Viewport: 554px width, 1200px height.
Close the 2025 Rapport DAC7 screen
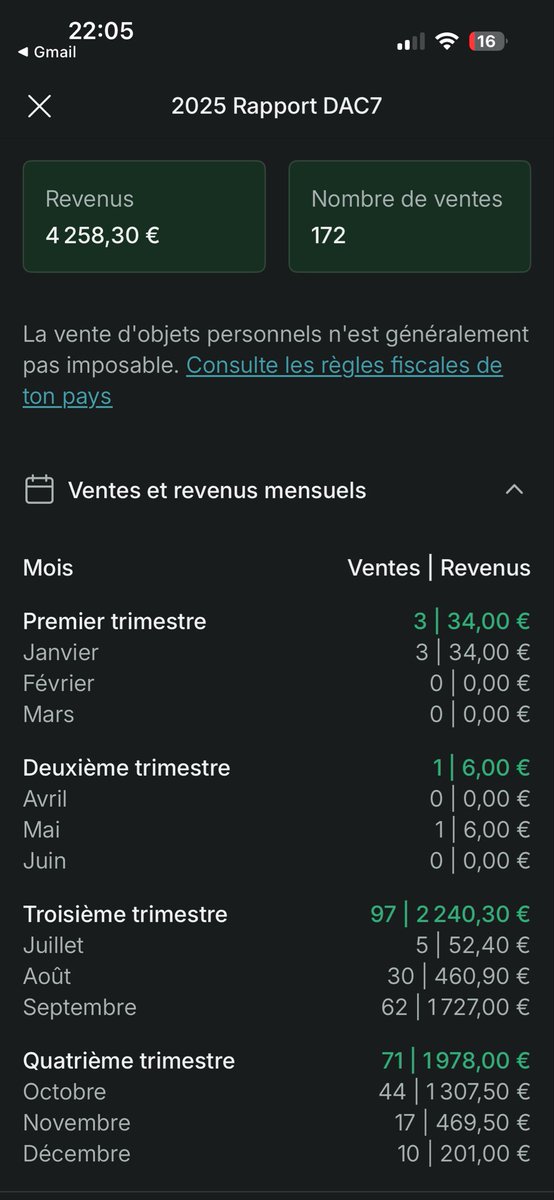[39, 106]
